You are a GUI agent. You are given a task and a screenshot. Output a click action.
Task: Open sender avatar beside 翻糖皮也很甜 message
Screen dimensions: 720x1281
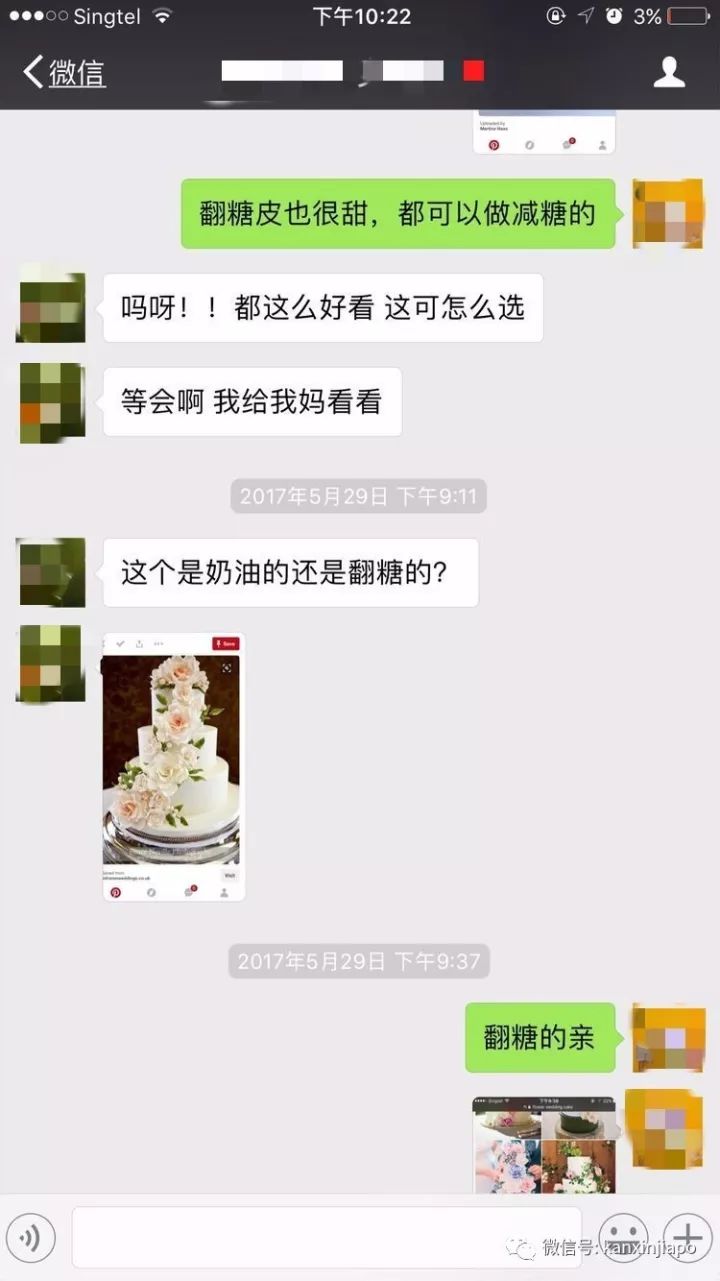pos(668,214)
